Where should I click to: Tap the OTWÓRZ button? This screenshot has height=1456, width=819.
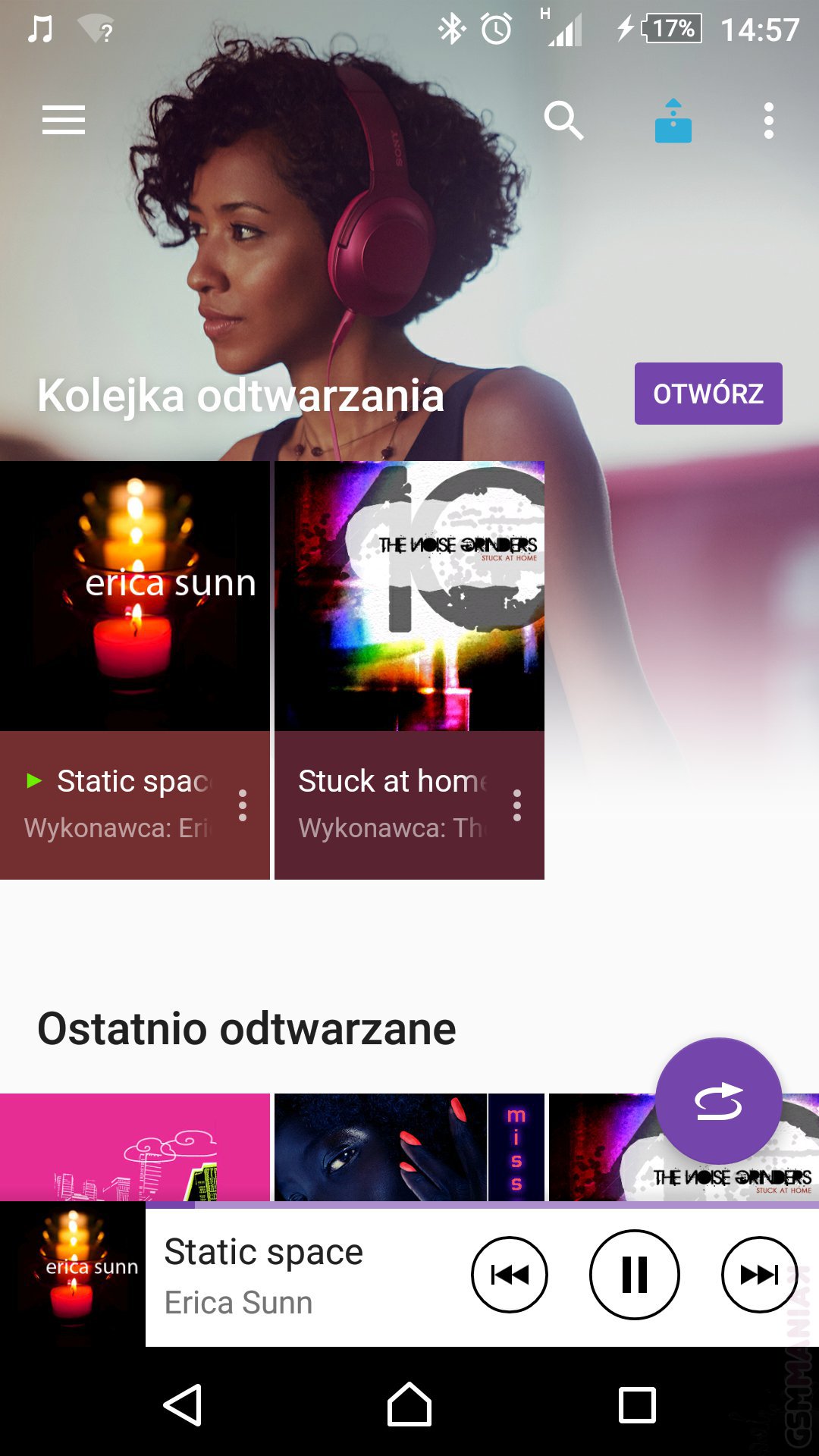708,394
